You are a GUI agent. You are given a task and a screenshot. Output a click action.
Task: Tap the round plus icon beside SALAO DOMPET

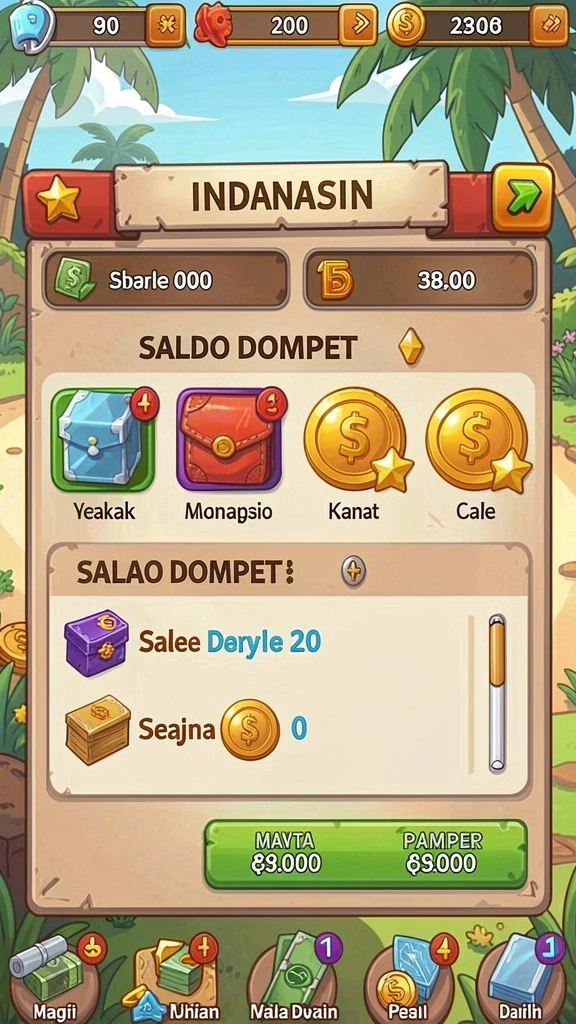tap(353, 572)
